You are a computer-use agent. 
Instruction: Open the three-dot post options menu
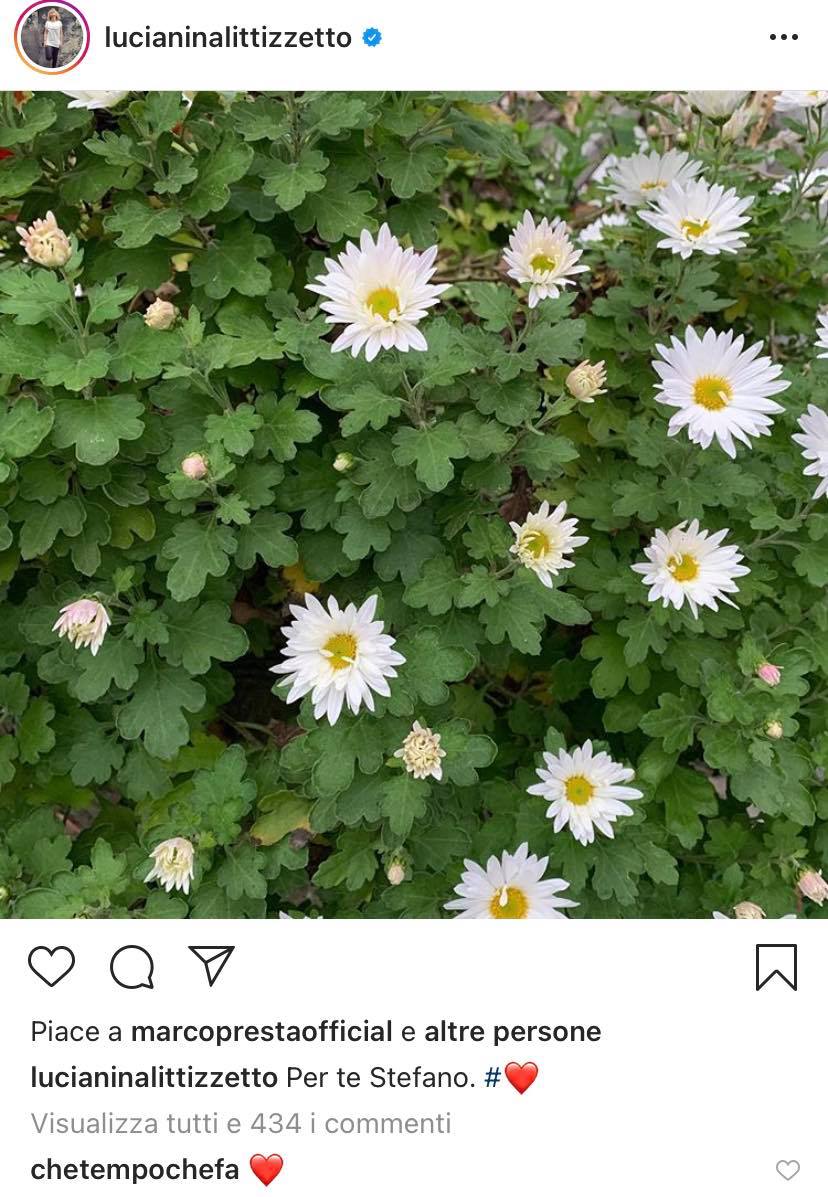783,38
